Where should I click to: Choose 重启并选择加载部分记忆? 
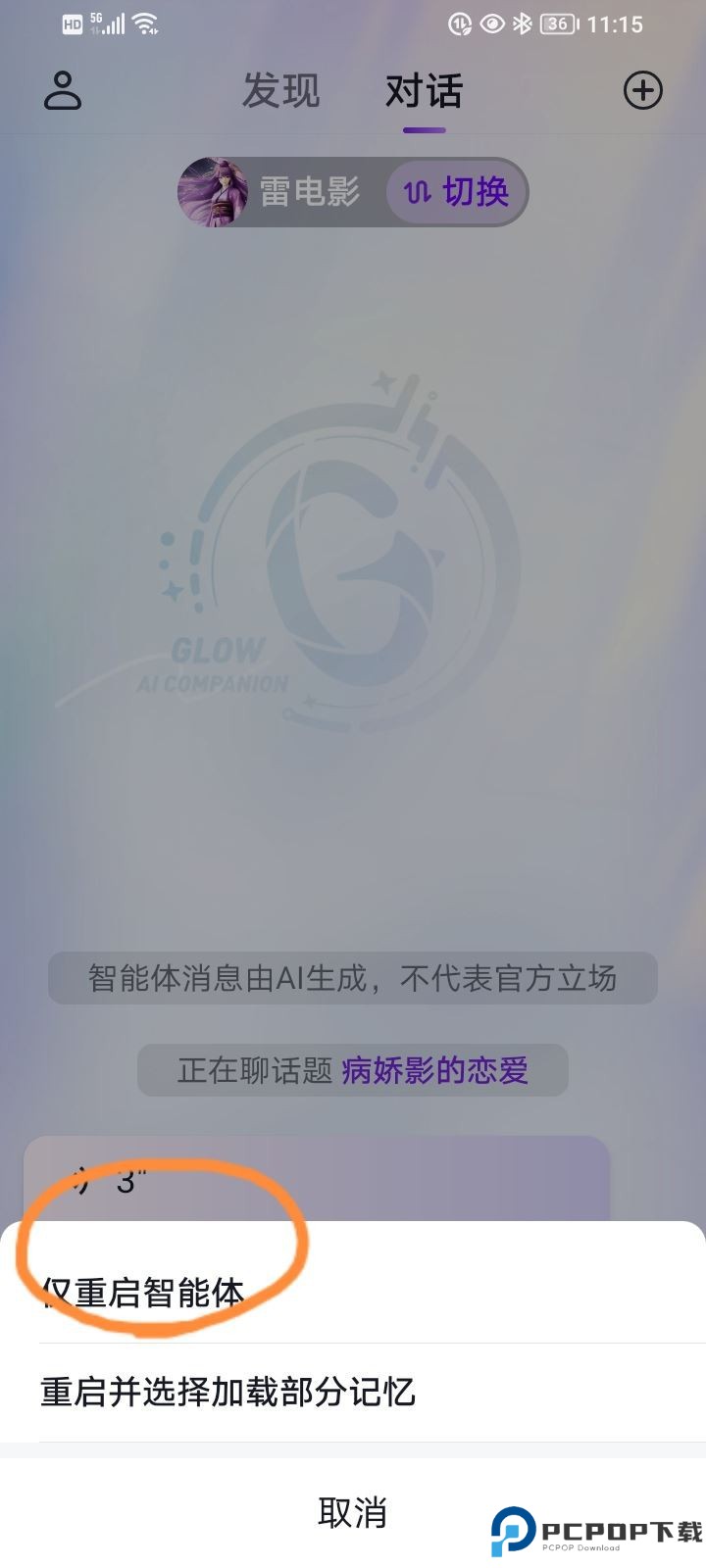[x=227, y=1392]
